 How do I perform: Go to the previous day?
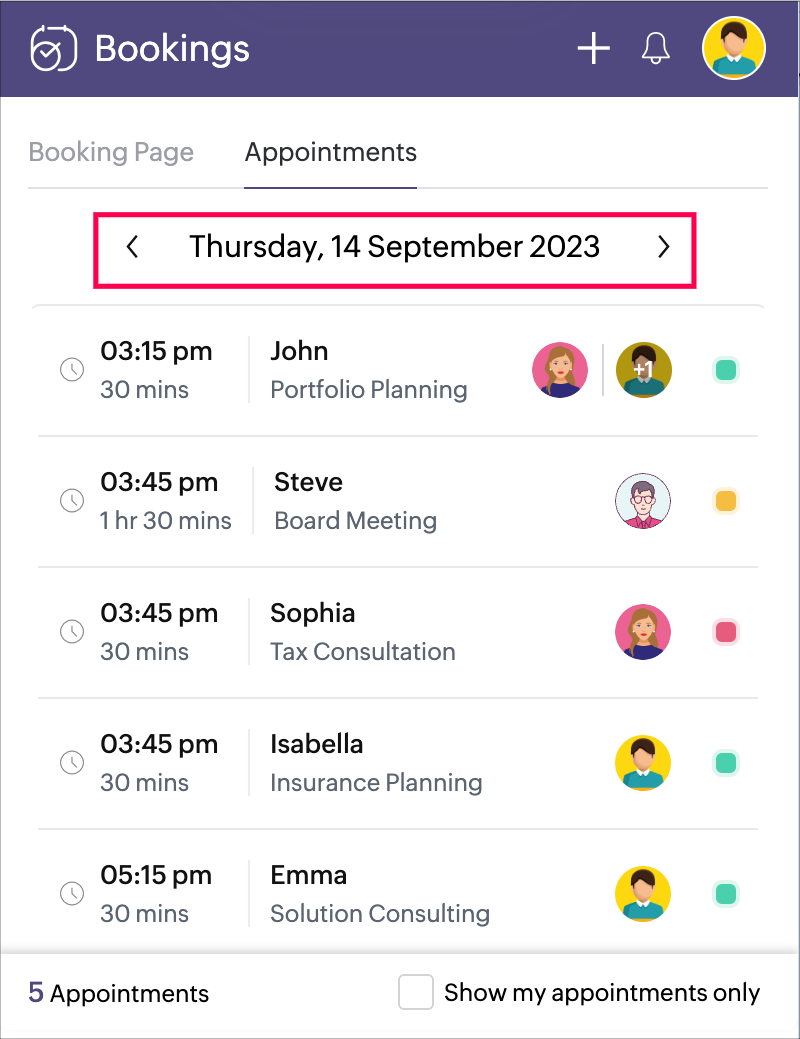click(x=132, y=247)
